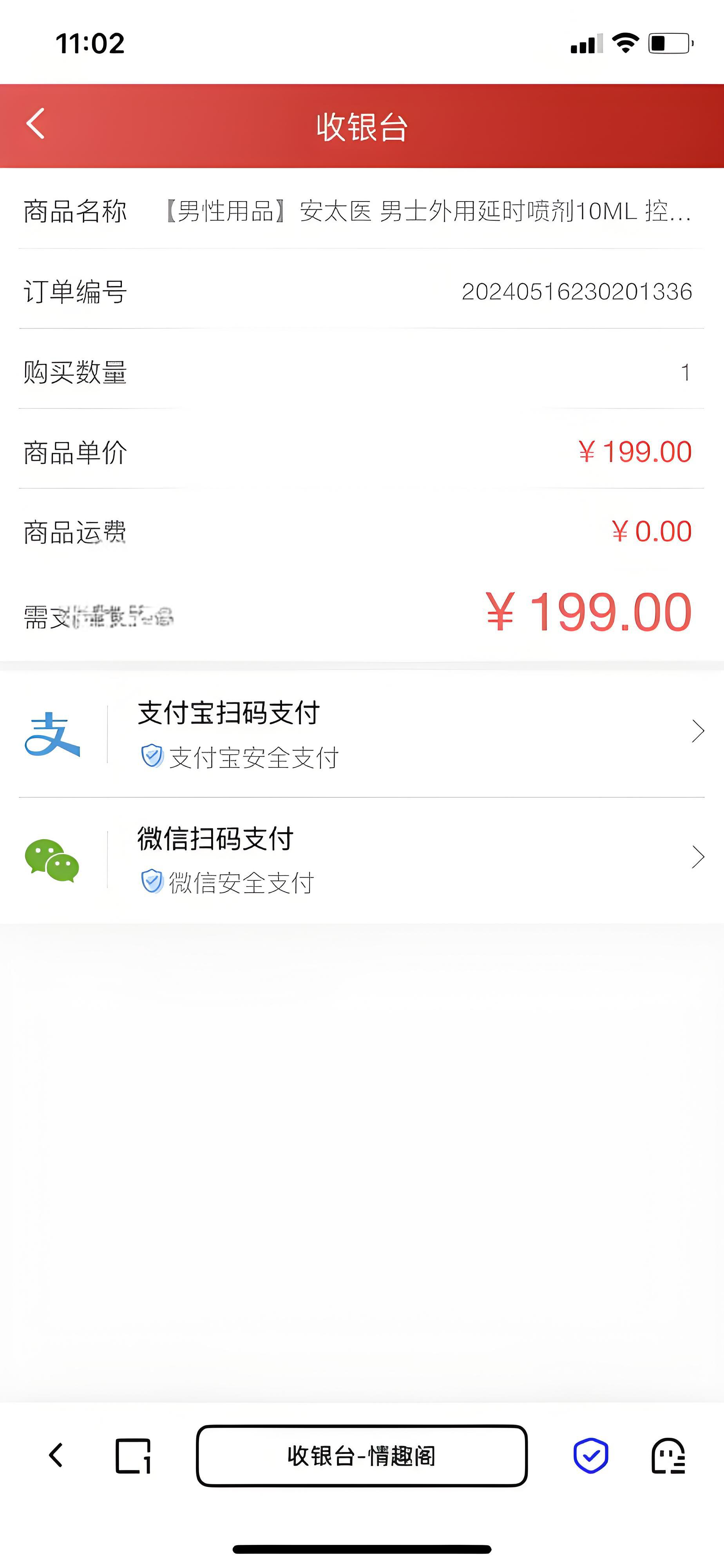Open the ghost private browsing icon
This screenshot has height=1568, width=724.
point(668,1455)
